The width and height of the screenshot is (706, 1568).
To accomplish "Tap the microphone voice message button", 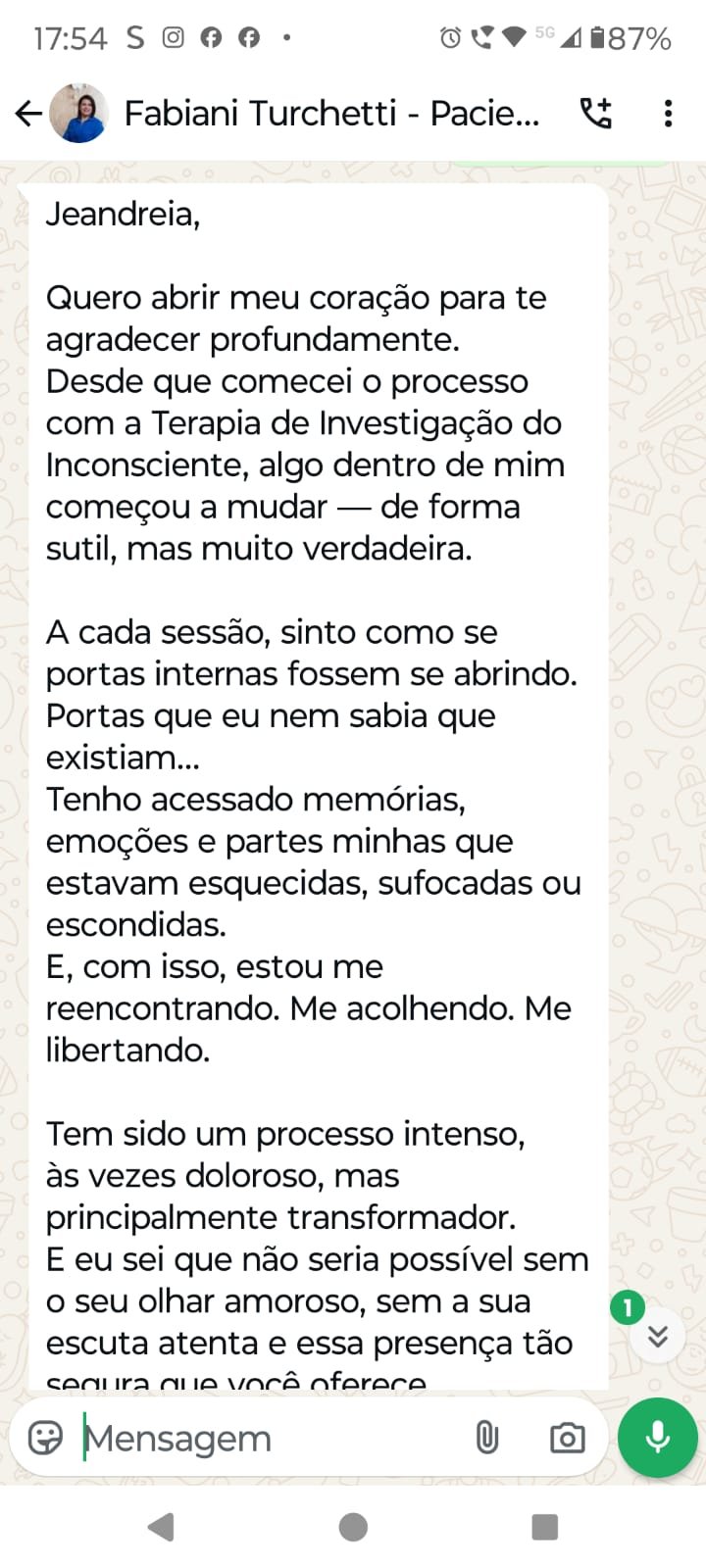I will pos(657,1437).
